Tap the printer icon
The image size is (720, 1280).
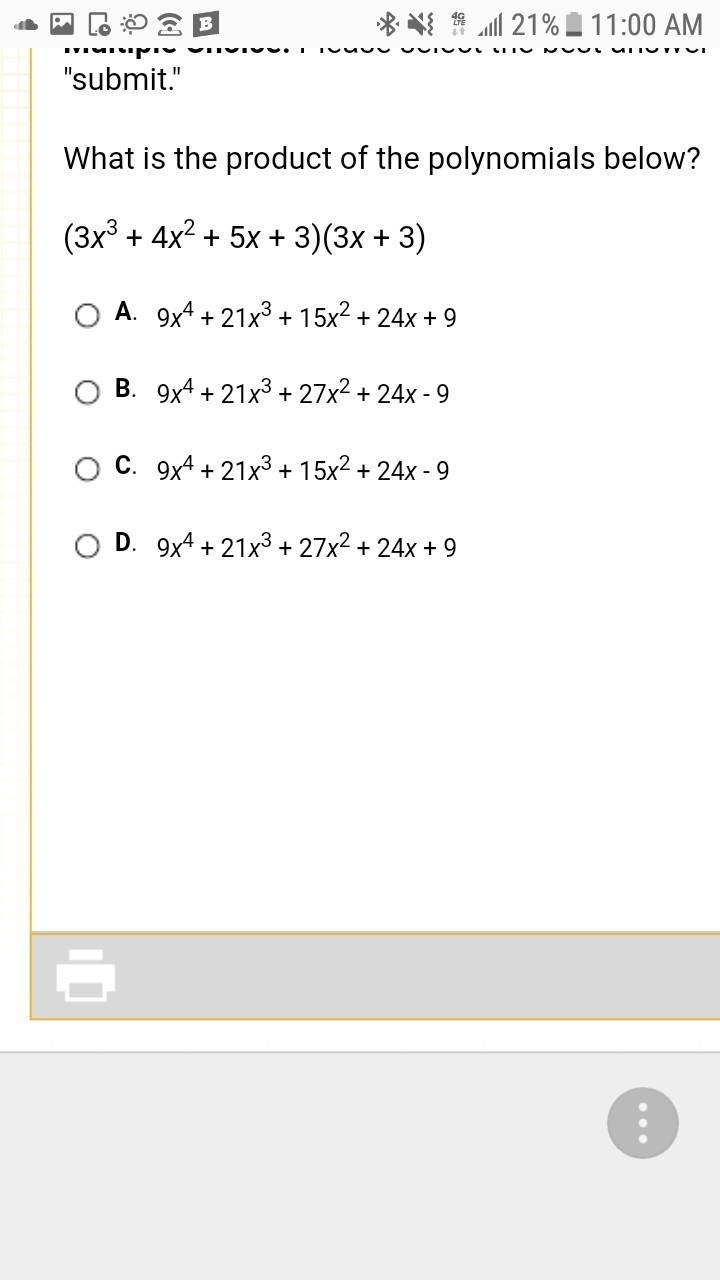[x=86, y=975]
